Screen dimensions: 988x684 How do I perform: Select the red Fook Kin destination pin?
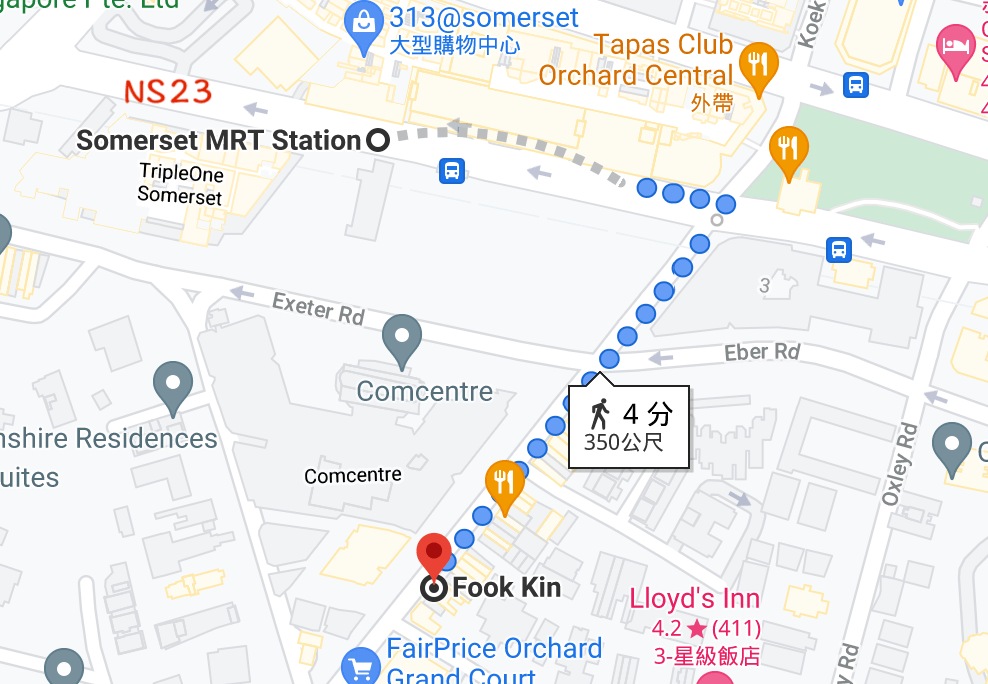(433, 555)
